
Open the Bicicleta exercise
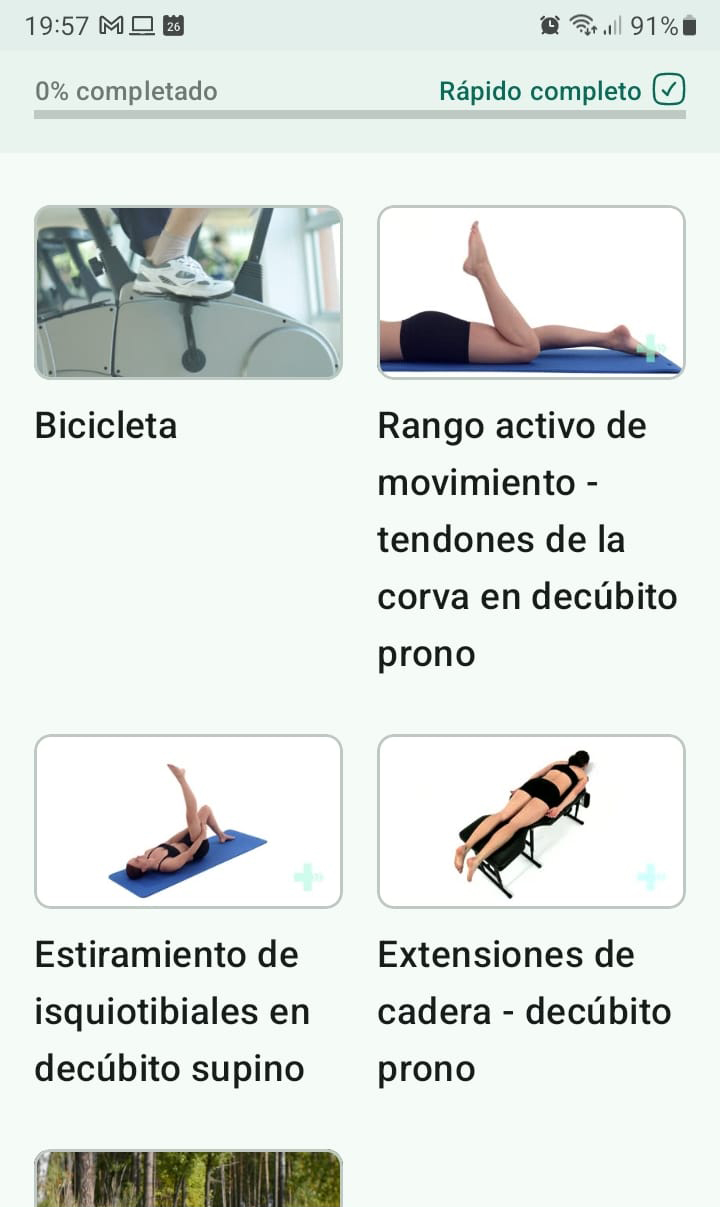coord(188,292)
